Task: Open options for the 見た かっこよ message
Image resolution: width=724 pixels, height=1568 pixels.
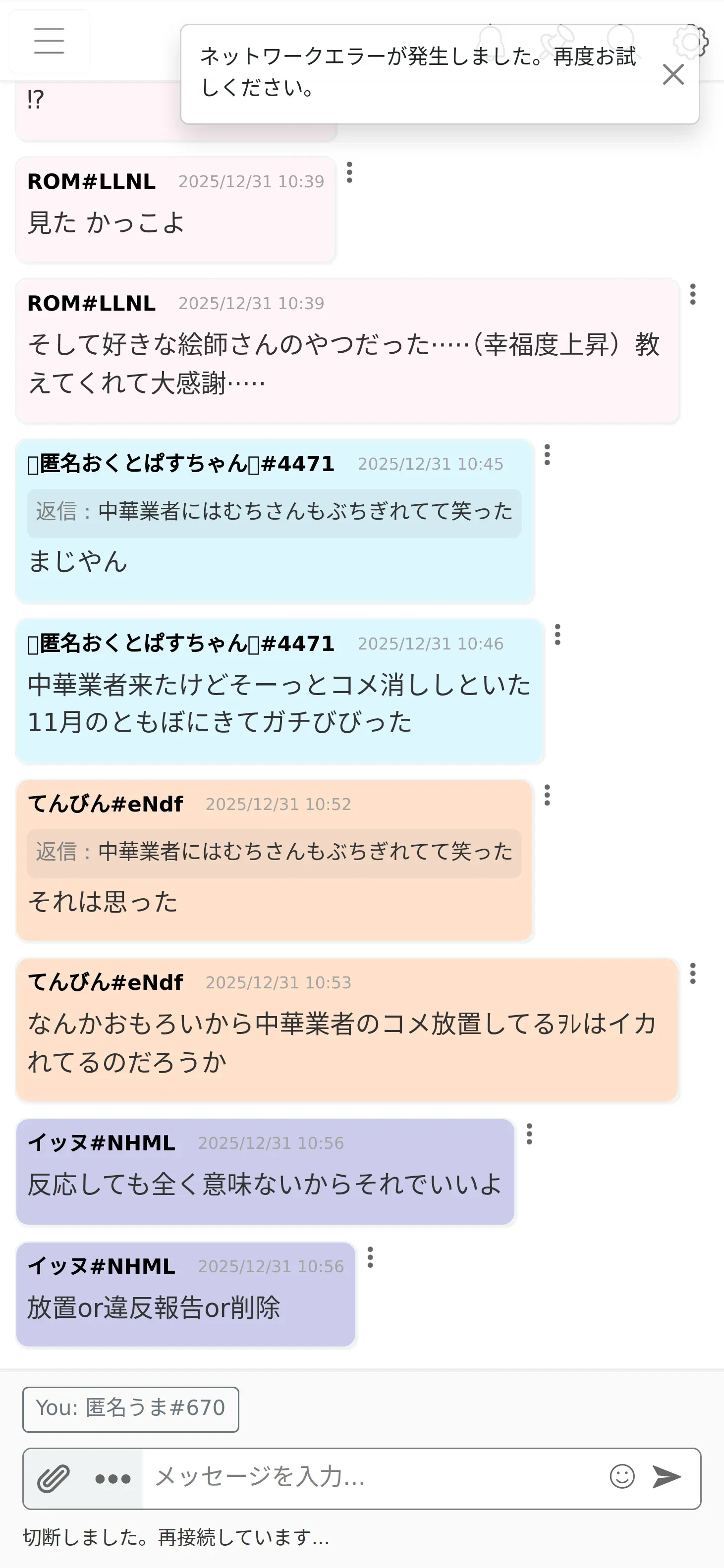Action: (349, 172)
